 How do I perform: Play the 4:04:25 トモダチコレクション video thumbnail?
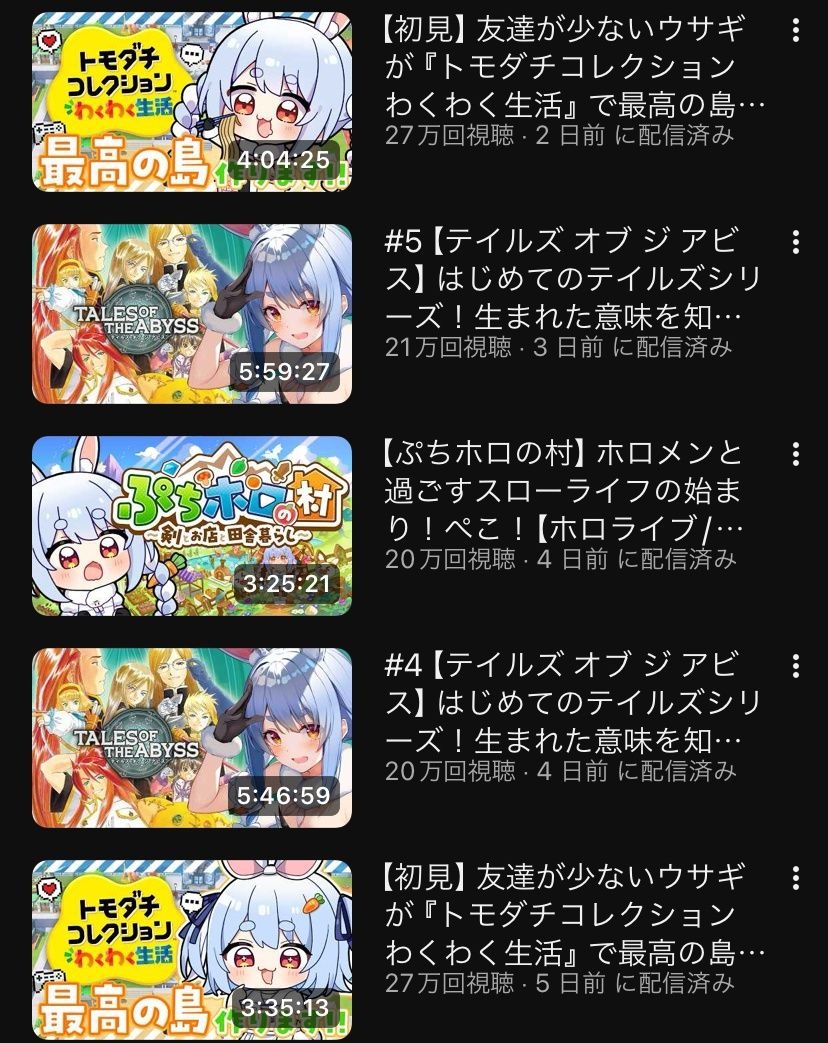click(192, 101)
